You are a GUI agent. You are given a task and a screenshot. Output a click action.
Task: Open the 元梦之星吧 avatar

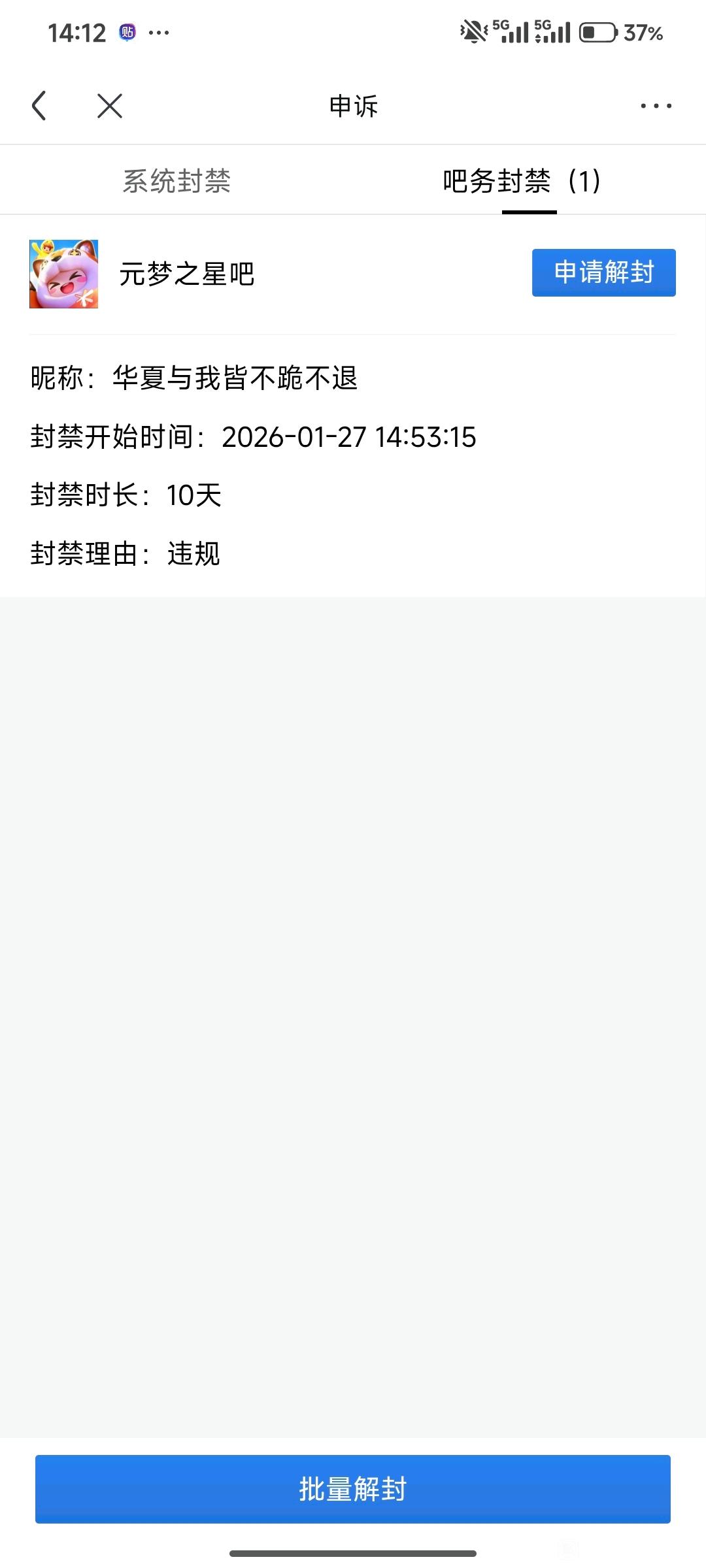coord(63,274)
